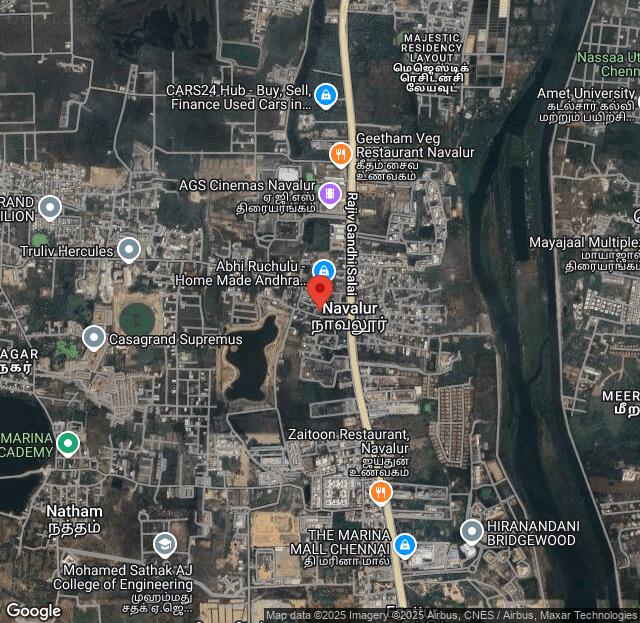Open the Hiranandani Bridgewood marker
640x623 pixels.
click(x=472, y=531)
